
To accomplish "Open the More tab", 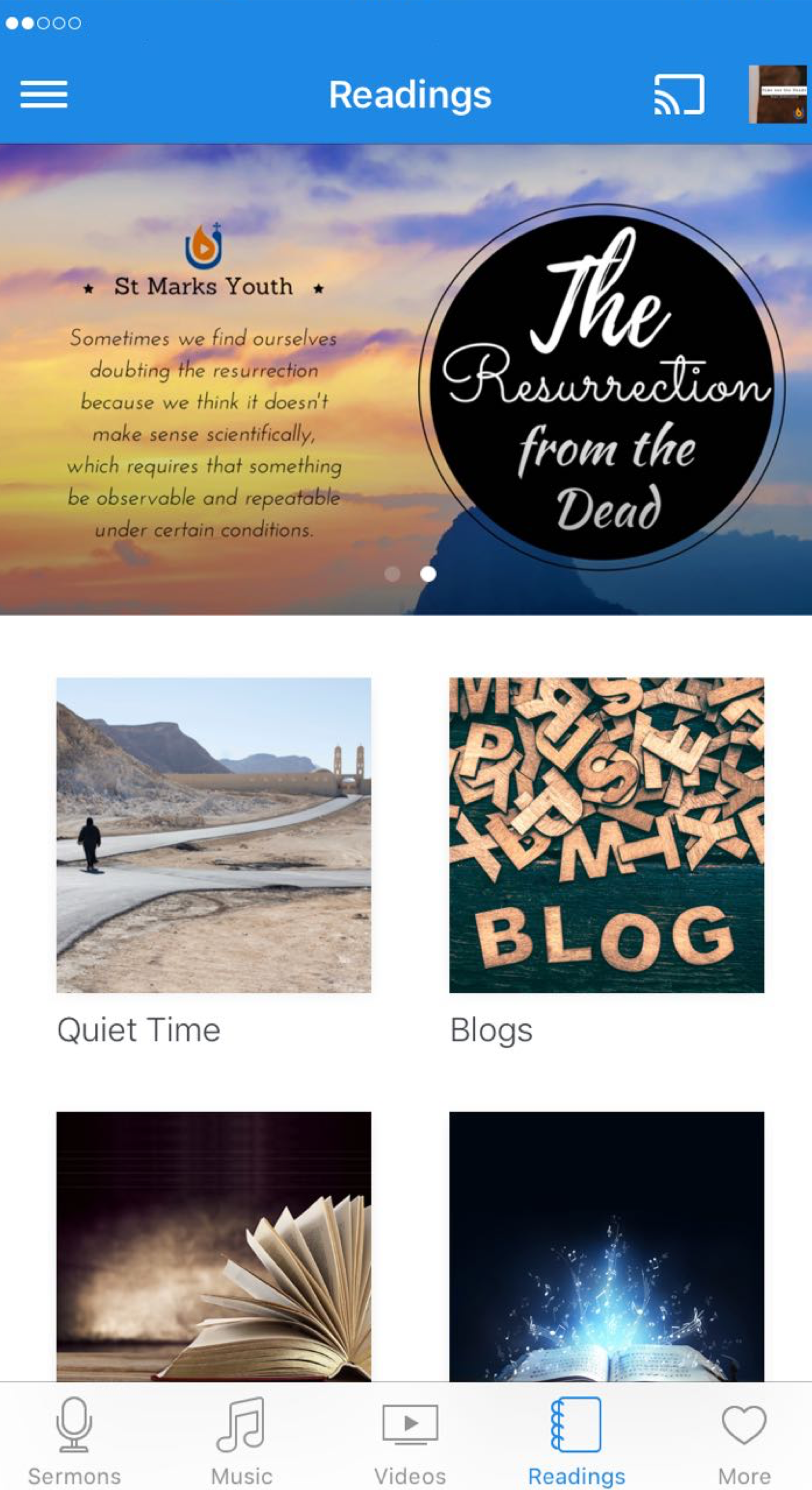I will (x=744, y=1440).
